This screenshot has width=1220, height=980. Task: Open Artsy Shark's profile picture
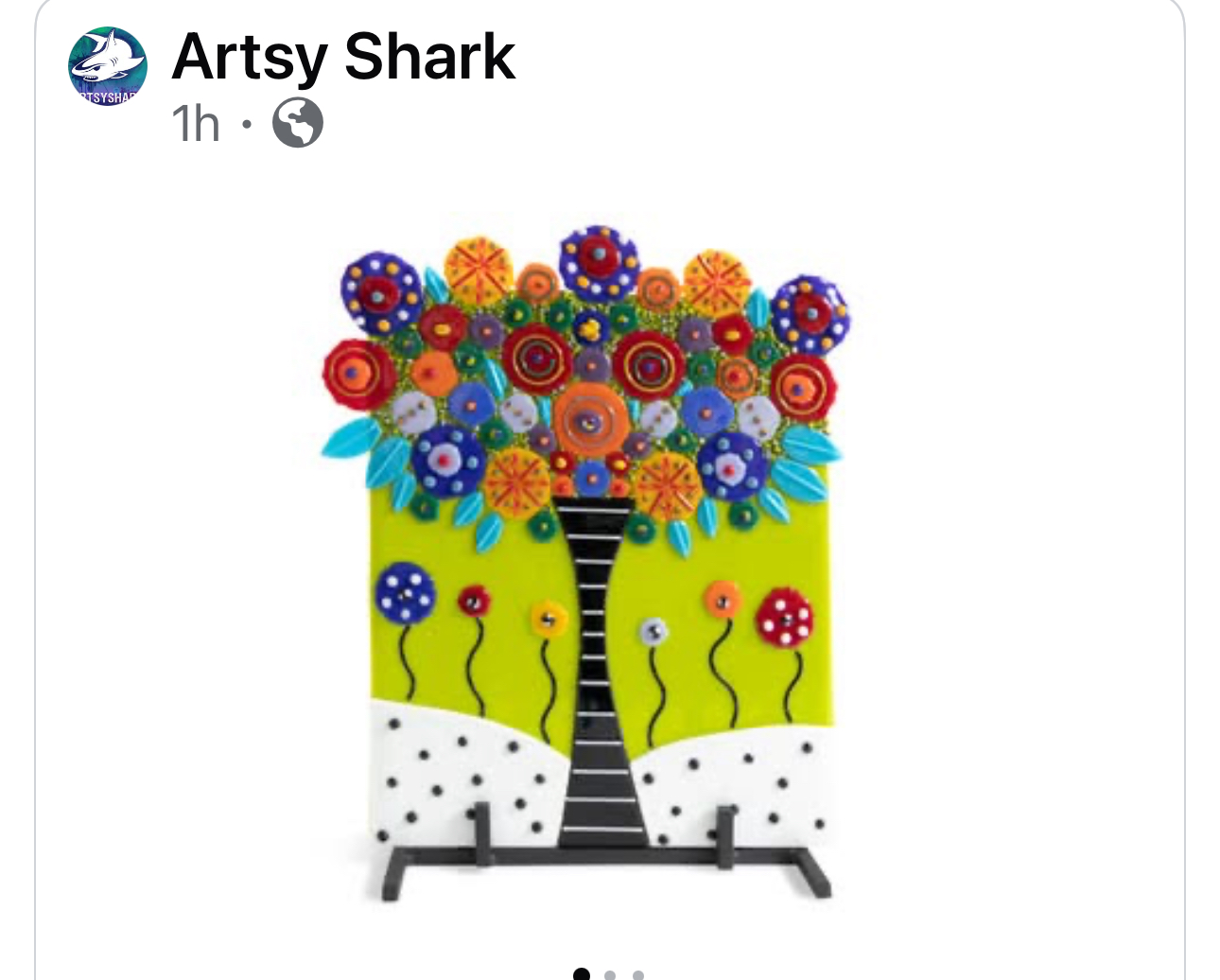(x=108, y=66)
